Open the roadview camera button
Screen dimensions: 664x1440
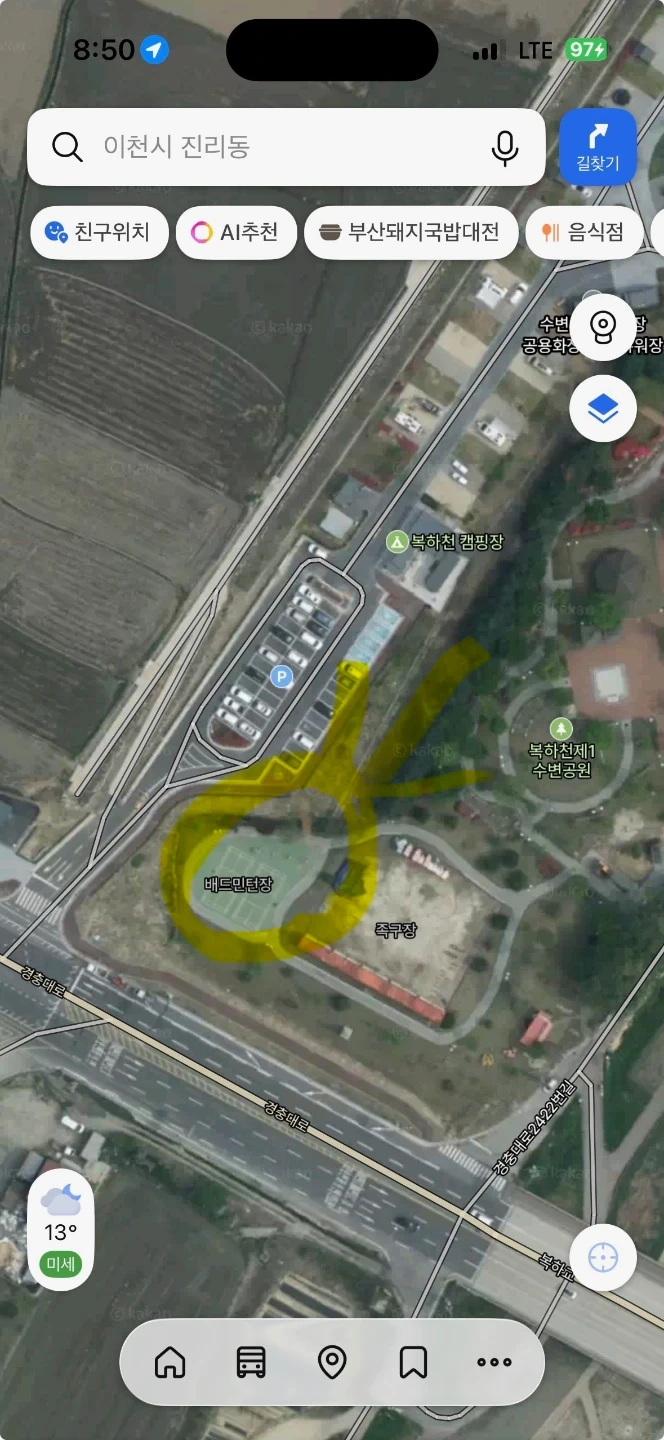pyautogui.click(x=603, y=327)
